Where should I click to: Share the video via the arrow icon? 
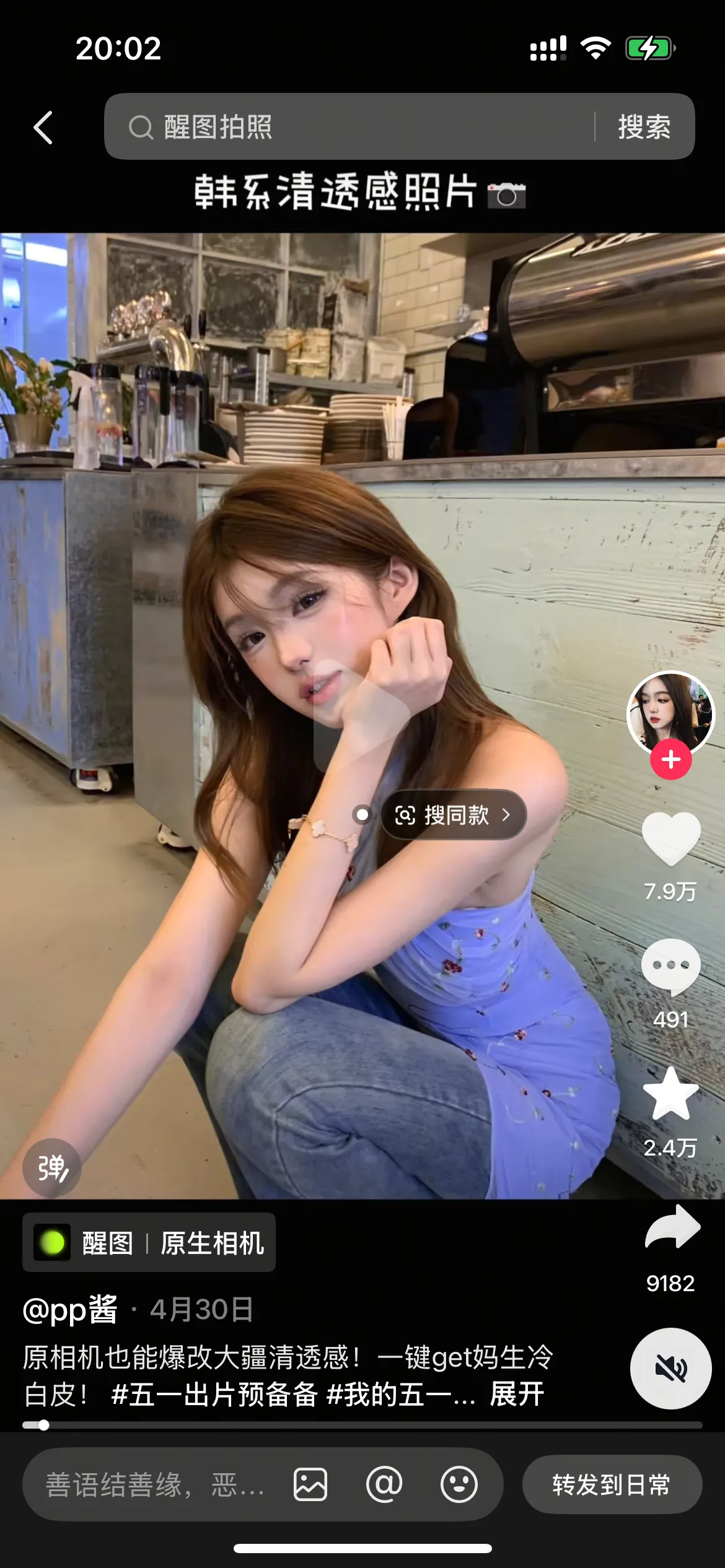pos(672,1227)
